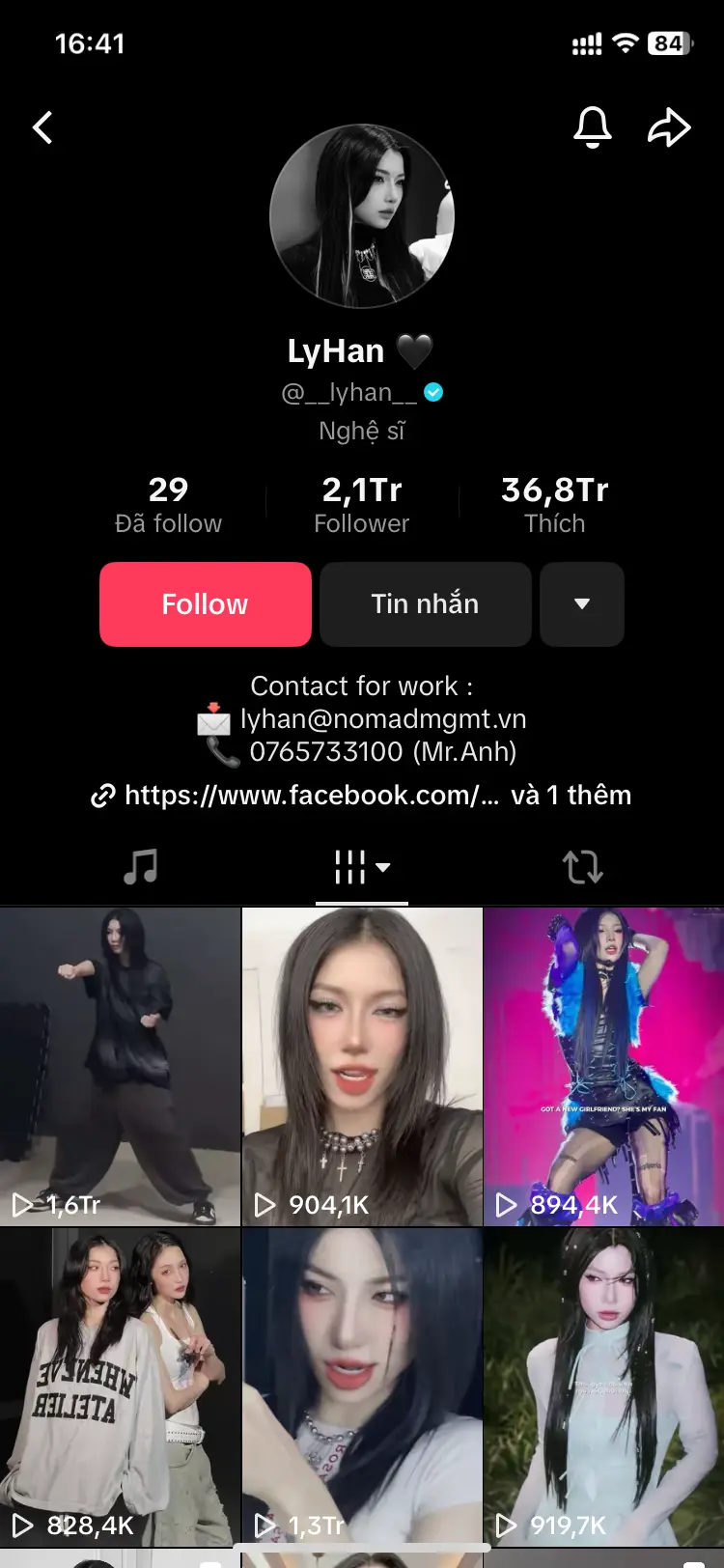Play the video with 904,1K views
Screen dimensions: 724x1568
(x=362, y=1067)
